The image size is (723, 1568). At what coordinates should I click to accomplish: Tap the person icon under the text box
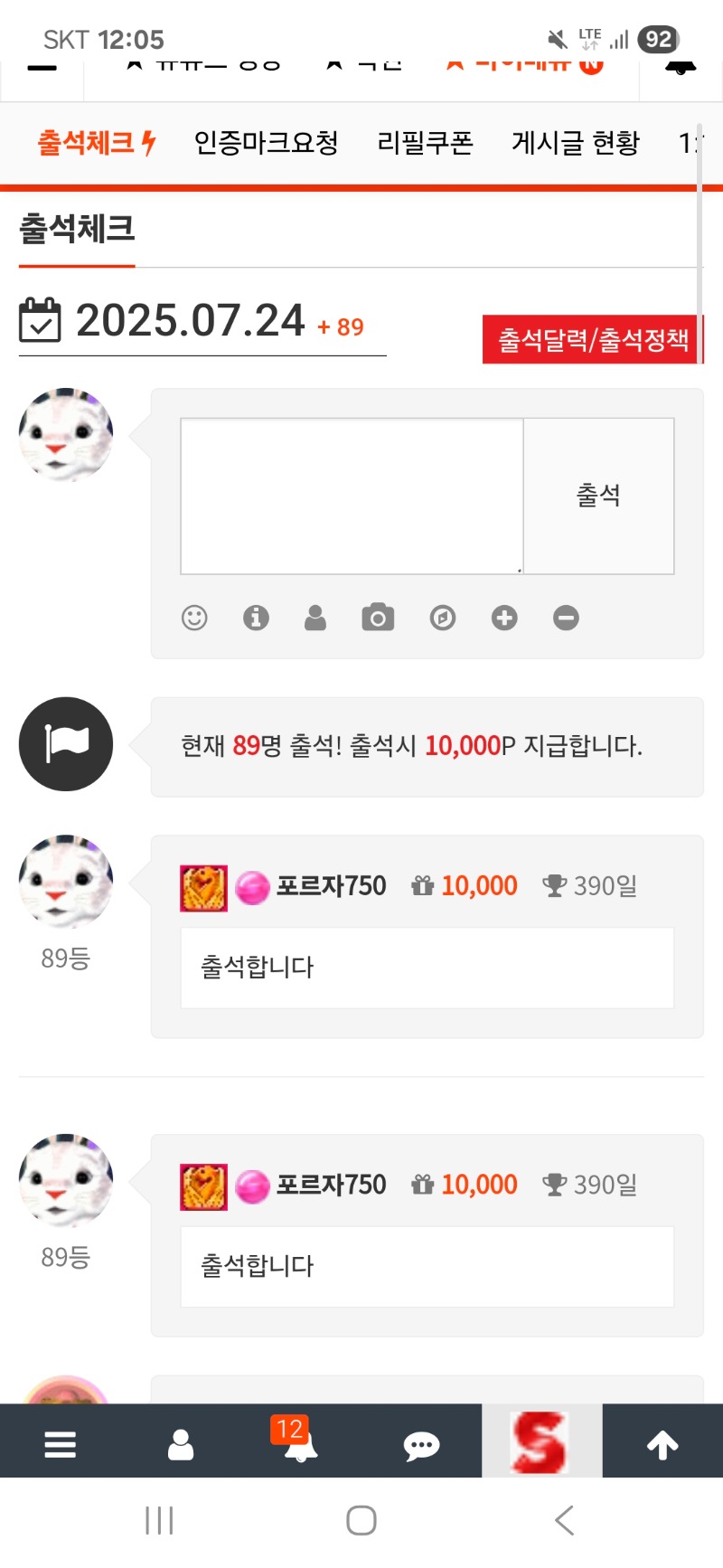[315, 618]
